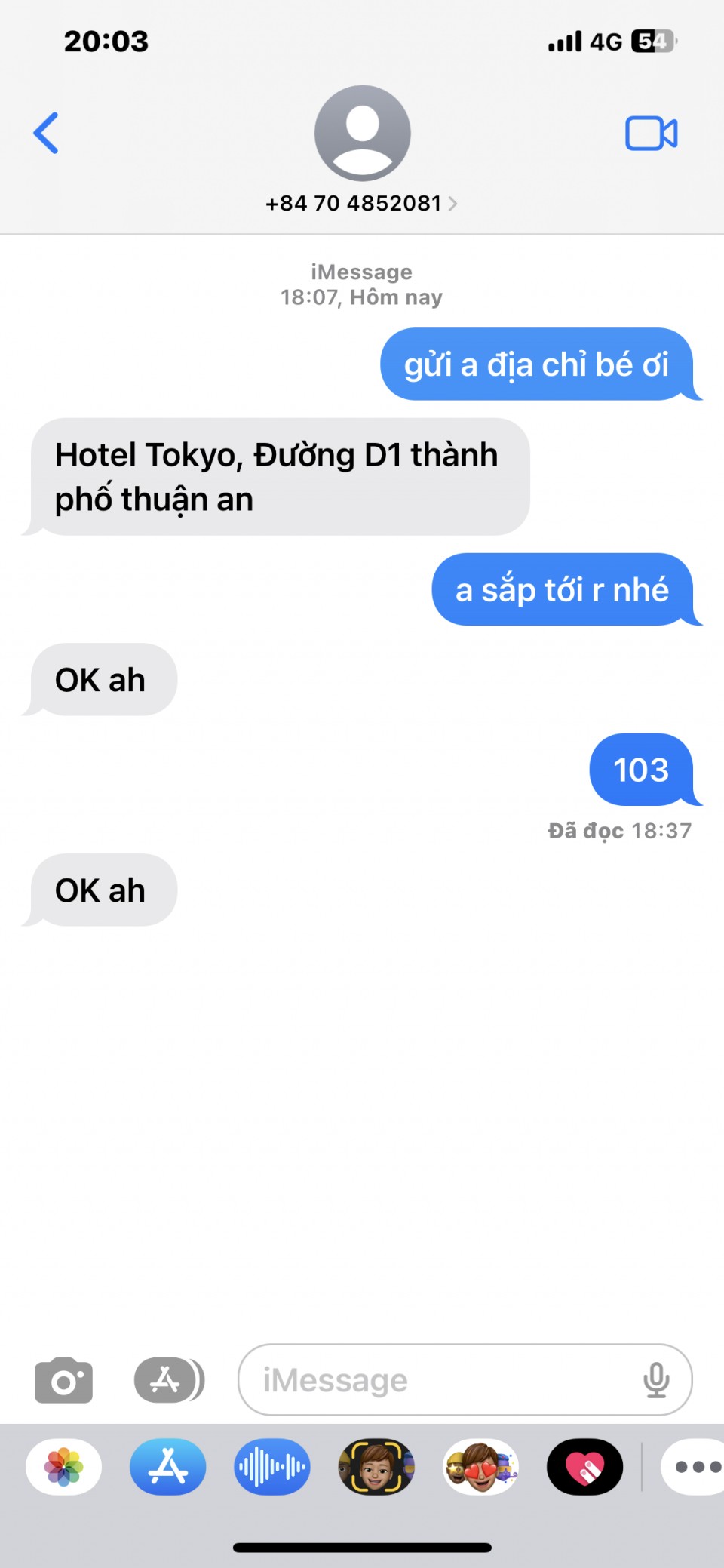Start a FaceTime video call
724x1568 pixels.
651,134
